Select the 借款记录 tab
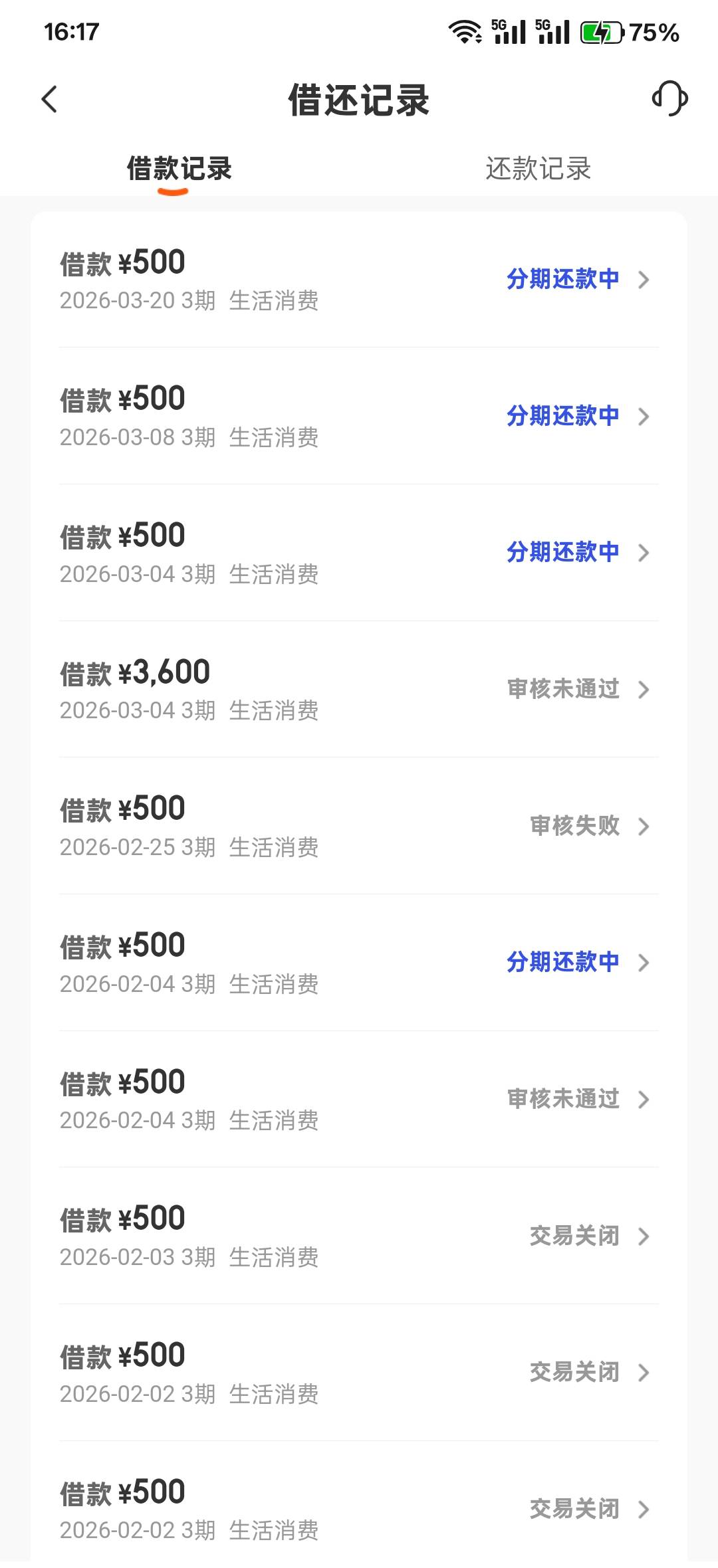 (179, 169)
